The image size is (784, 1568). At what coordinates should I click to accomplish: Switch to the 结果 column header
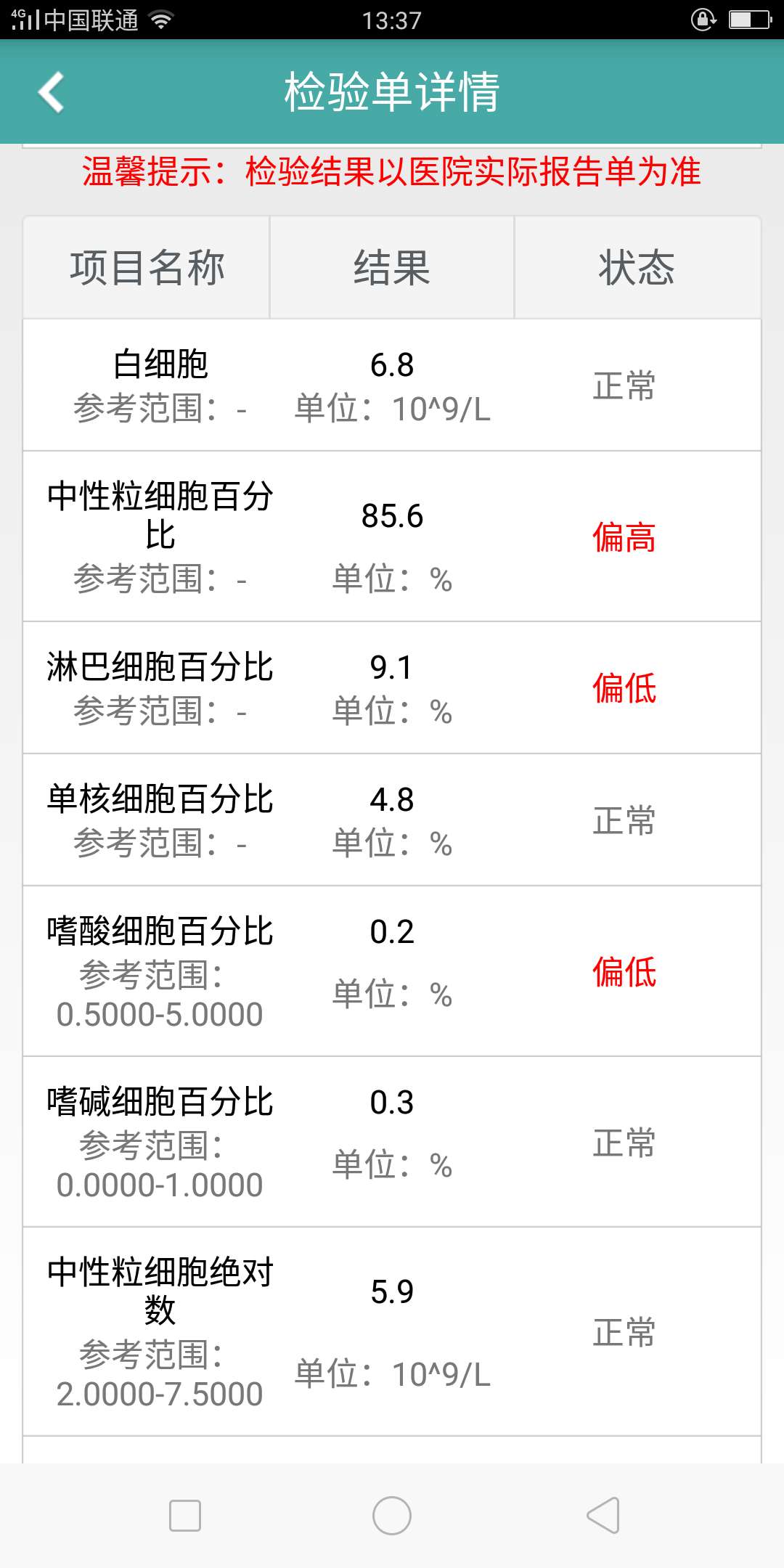pyautogui.click(x=392, y=267)
